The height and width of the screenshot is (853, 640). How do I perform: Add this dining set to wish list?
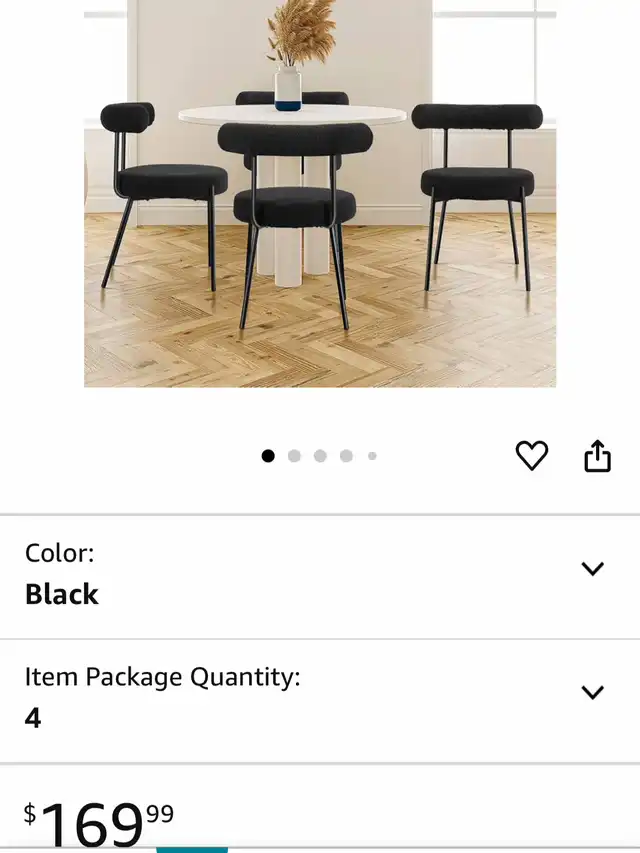click(532, 456)
